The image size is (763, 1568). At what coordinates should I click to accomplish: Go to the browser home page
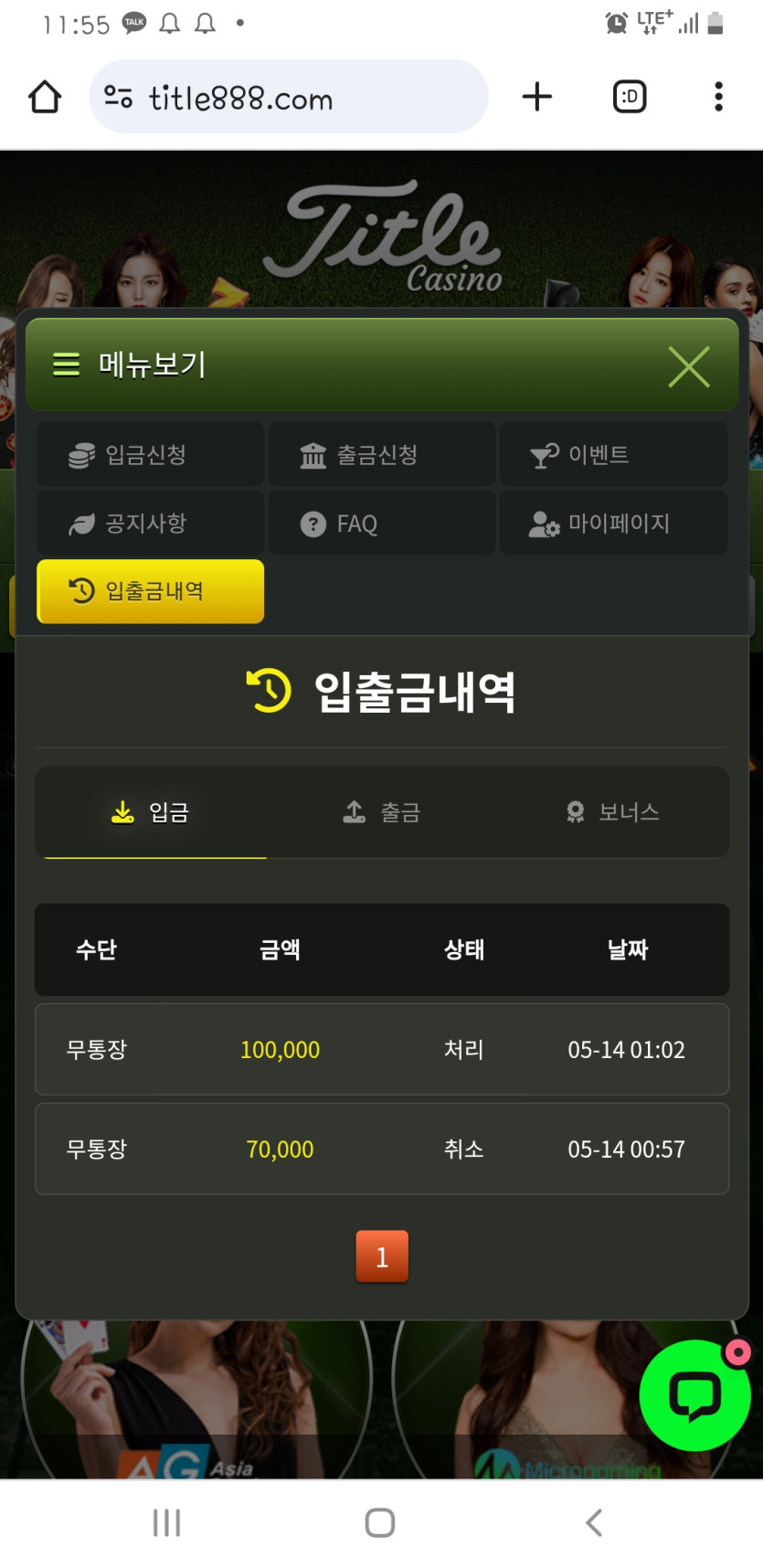click(x=45, y=97)
